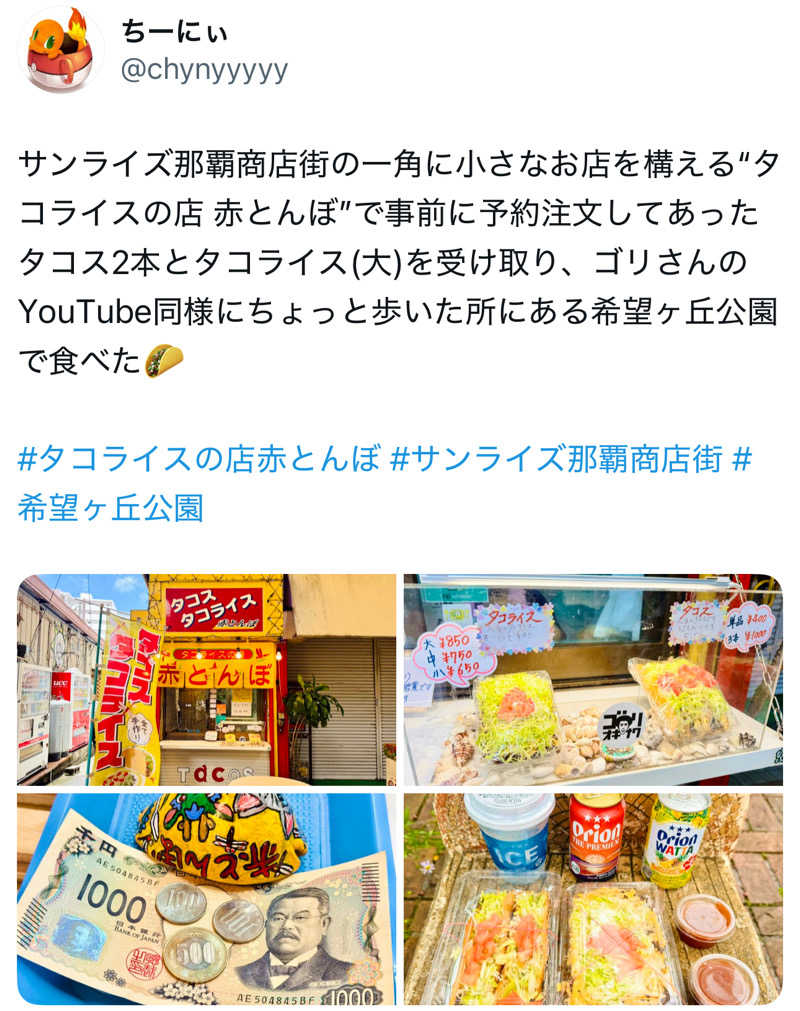Open hashtag #タコライスの店赤とんぼ

tap(199, 461)
